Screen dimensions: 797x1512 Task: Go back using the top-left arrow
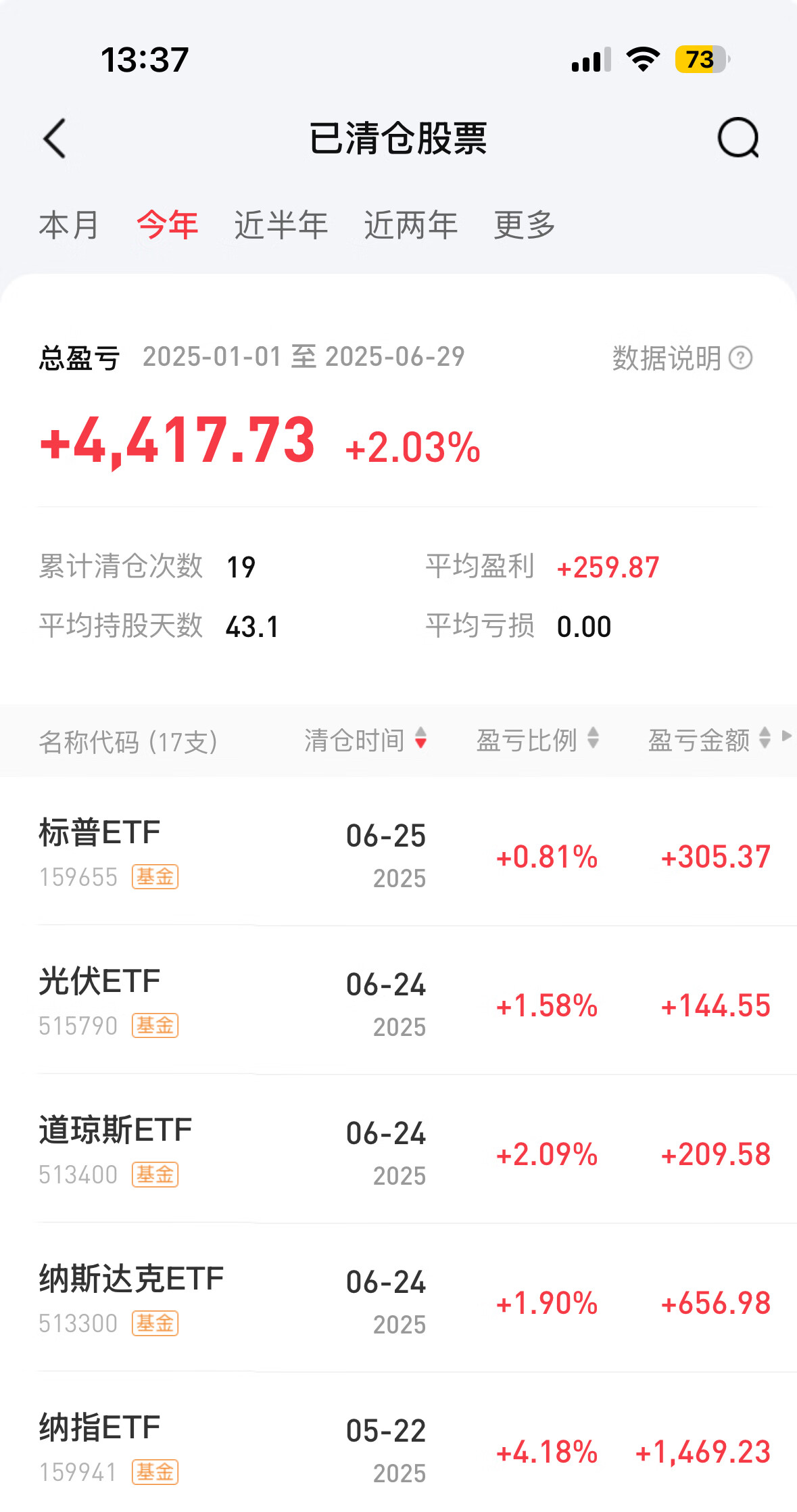tap(55, 139)
